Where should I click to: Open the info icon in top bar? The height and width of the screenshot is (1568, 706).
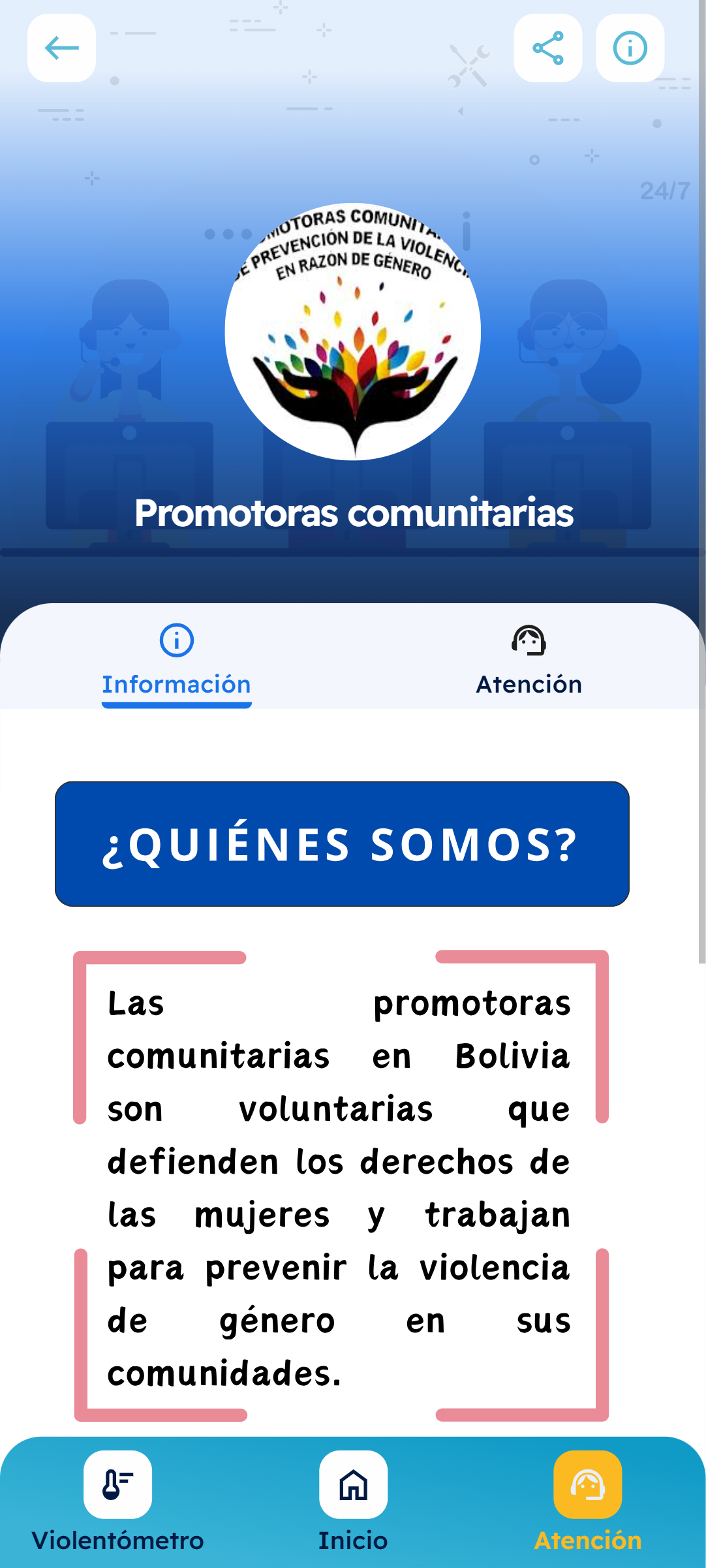point(630,48)
